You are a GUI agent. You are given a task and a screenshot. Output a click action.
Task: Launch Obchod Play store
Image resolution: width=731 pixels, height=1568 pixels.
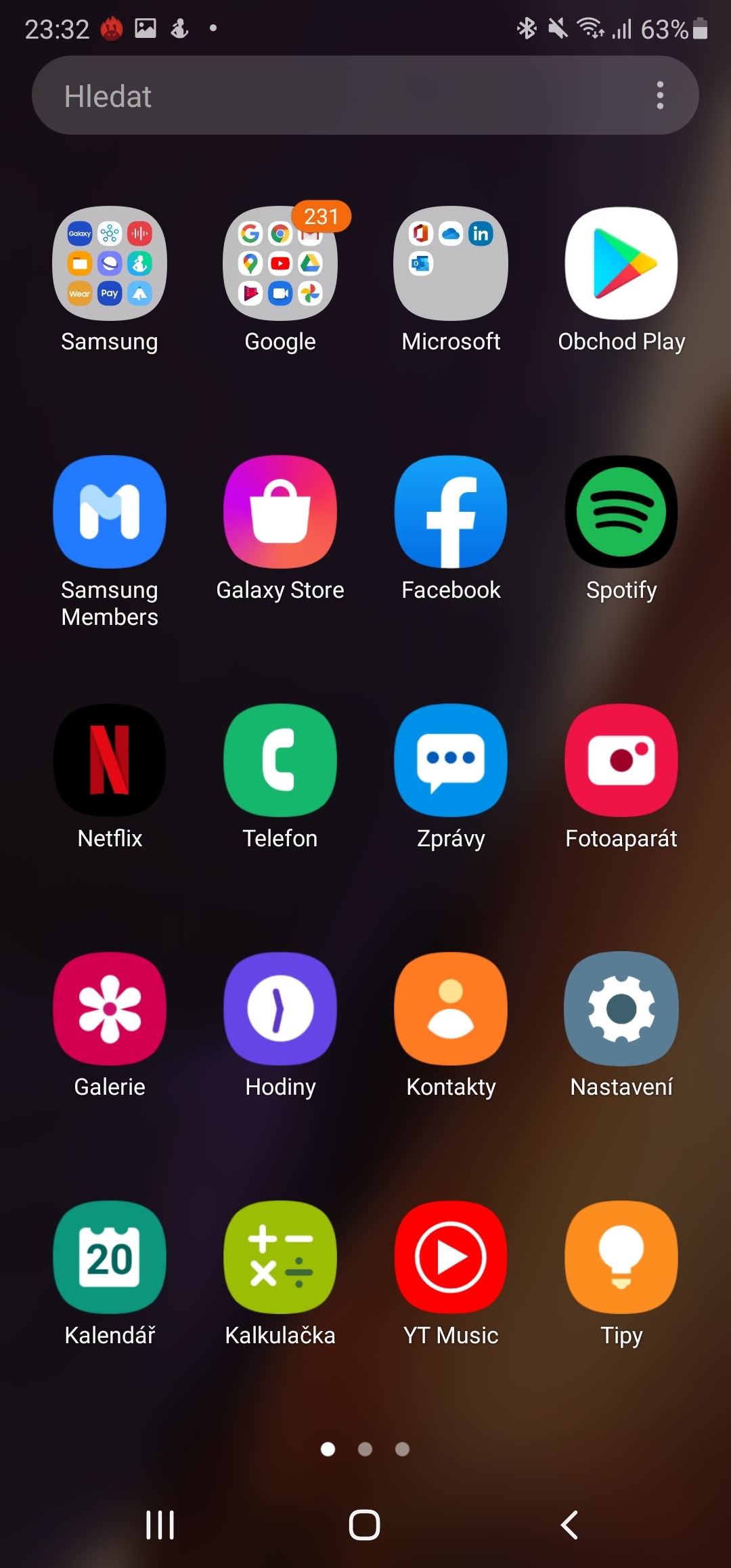621,263
